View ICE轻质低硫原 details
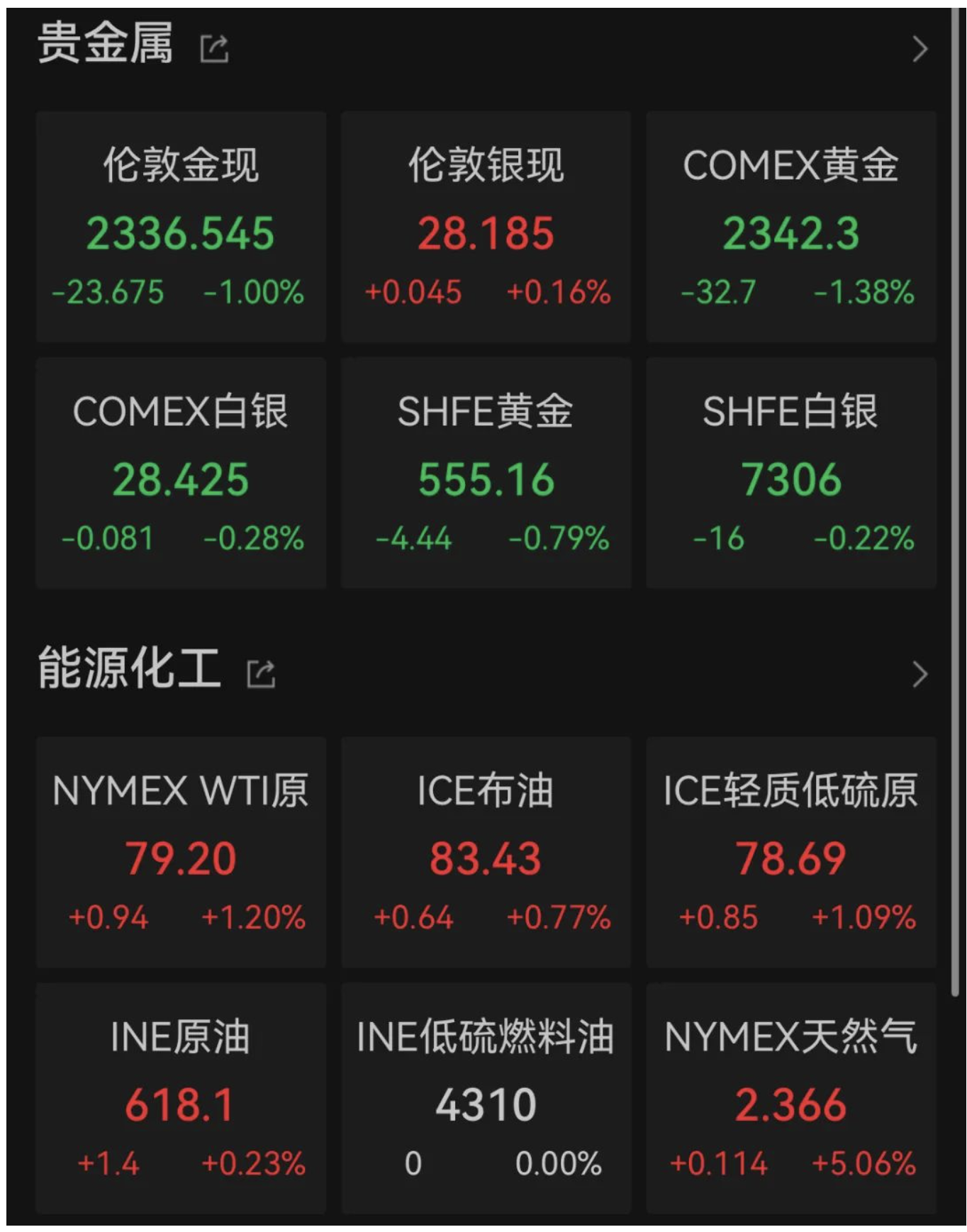 [791, 852]
